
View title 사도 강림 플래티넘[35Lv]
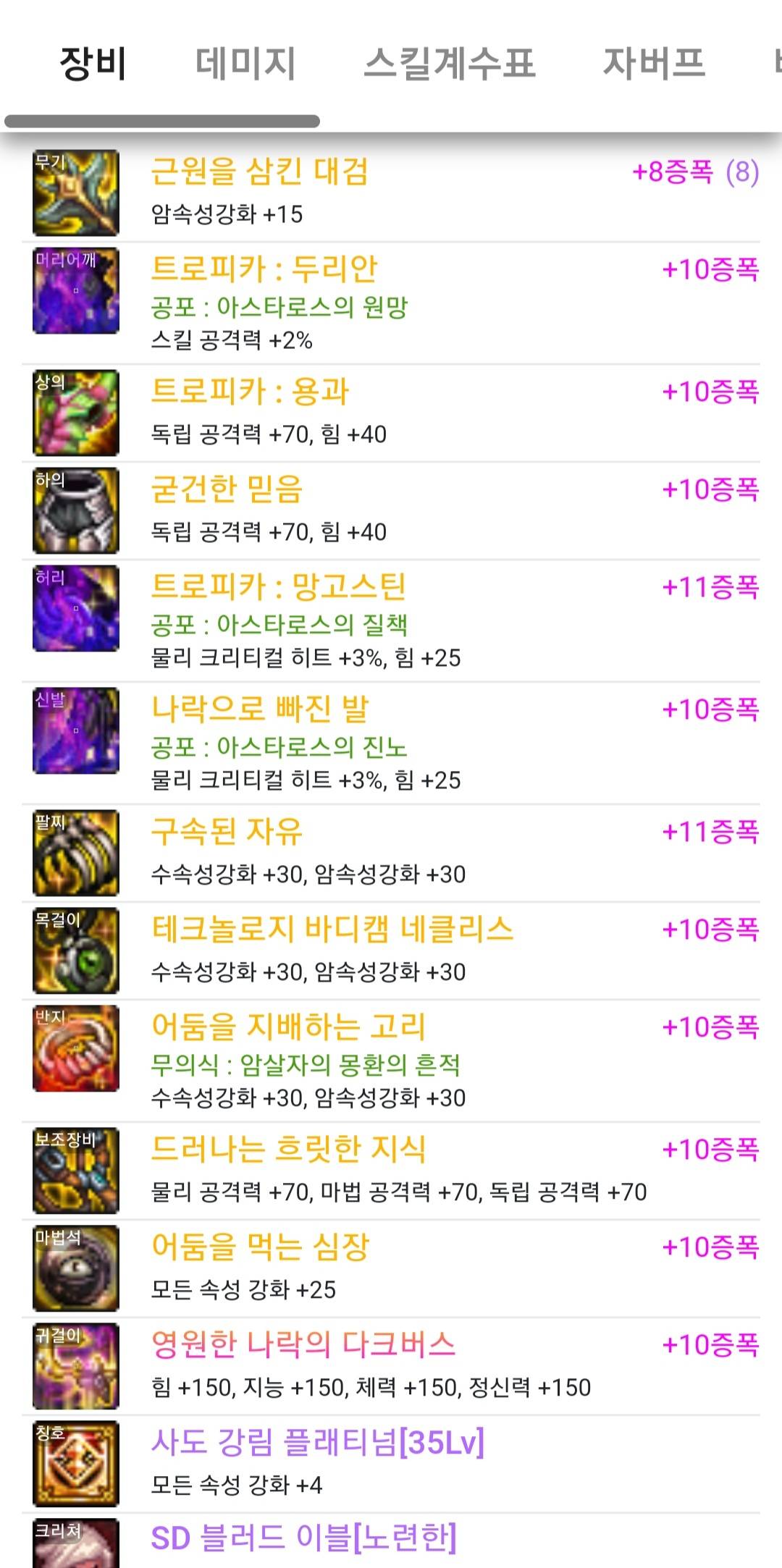(x=391, y=1464)
